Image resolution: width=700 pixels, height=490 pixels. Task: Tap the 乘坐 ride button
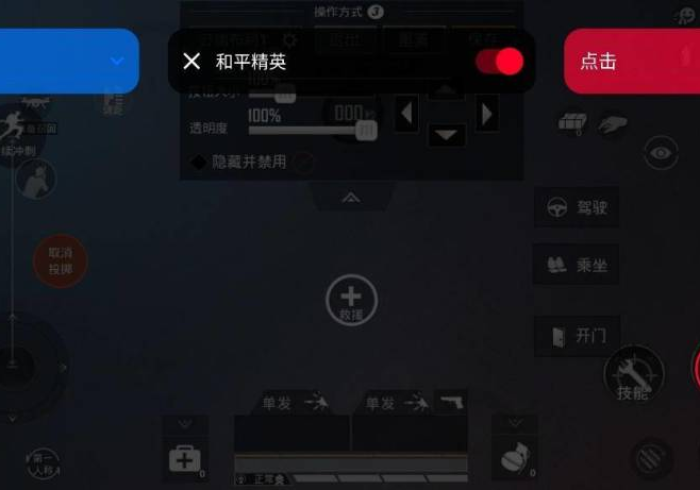576,265
